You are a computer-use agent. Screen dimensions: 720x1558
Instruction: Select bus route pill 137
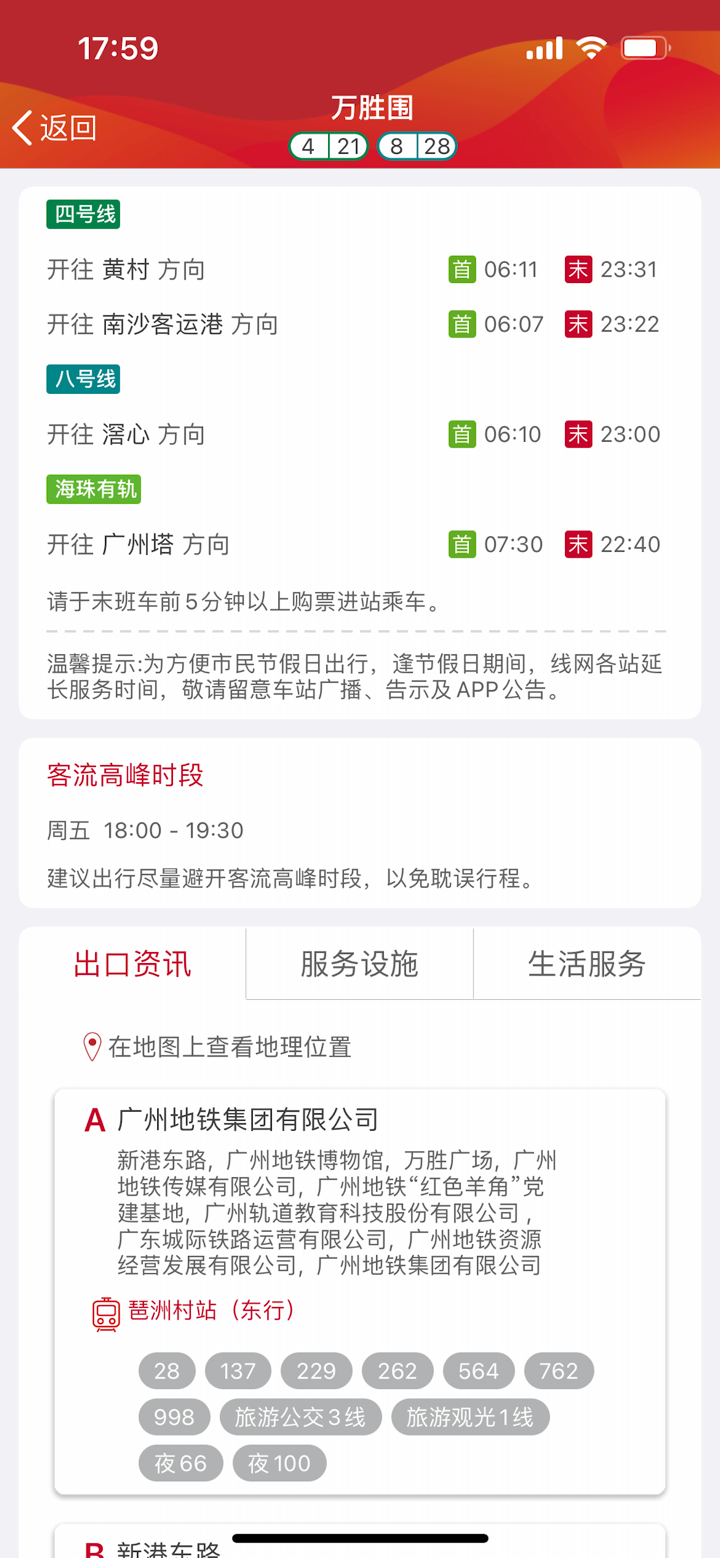(x=237, y=1370)
